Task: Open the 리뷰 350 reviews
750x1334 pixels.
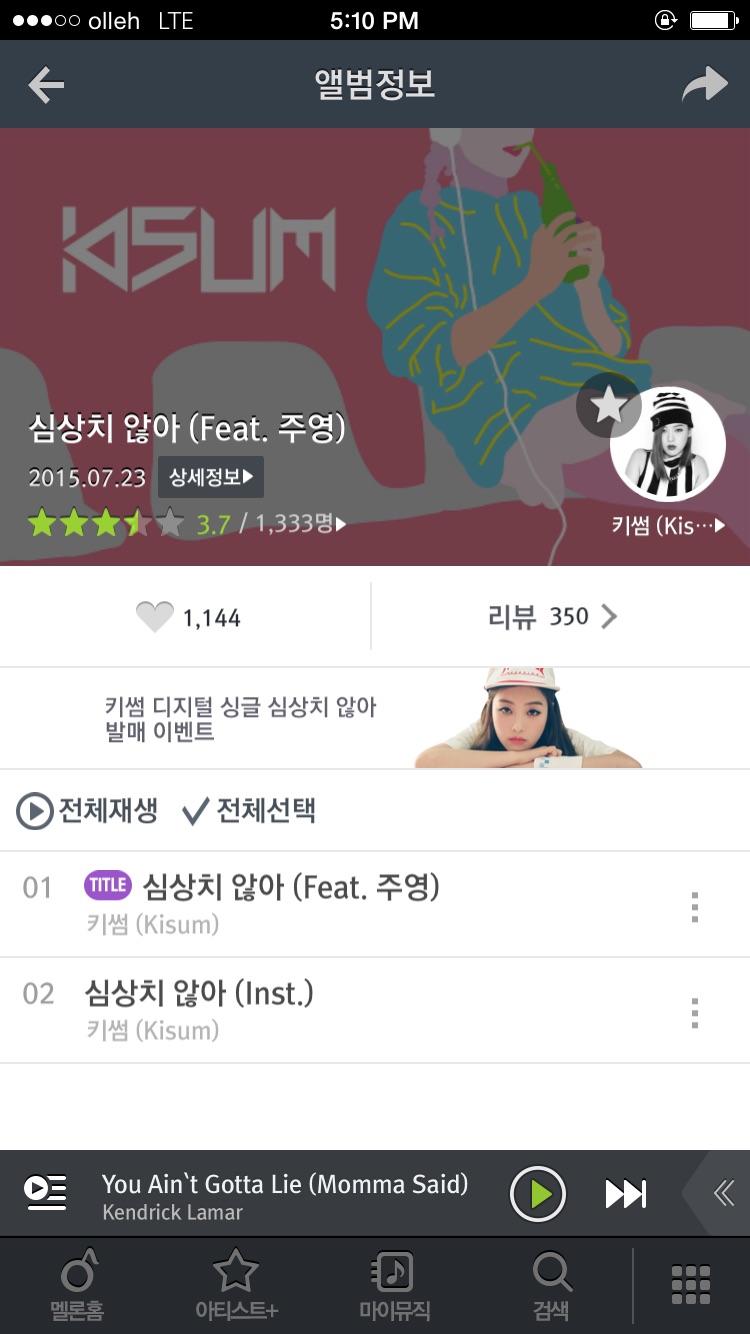Action: (552, 617)
